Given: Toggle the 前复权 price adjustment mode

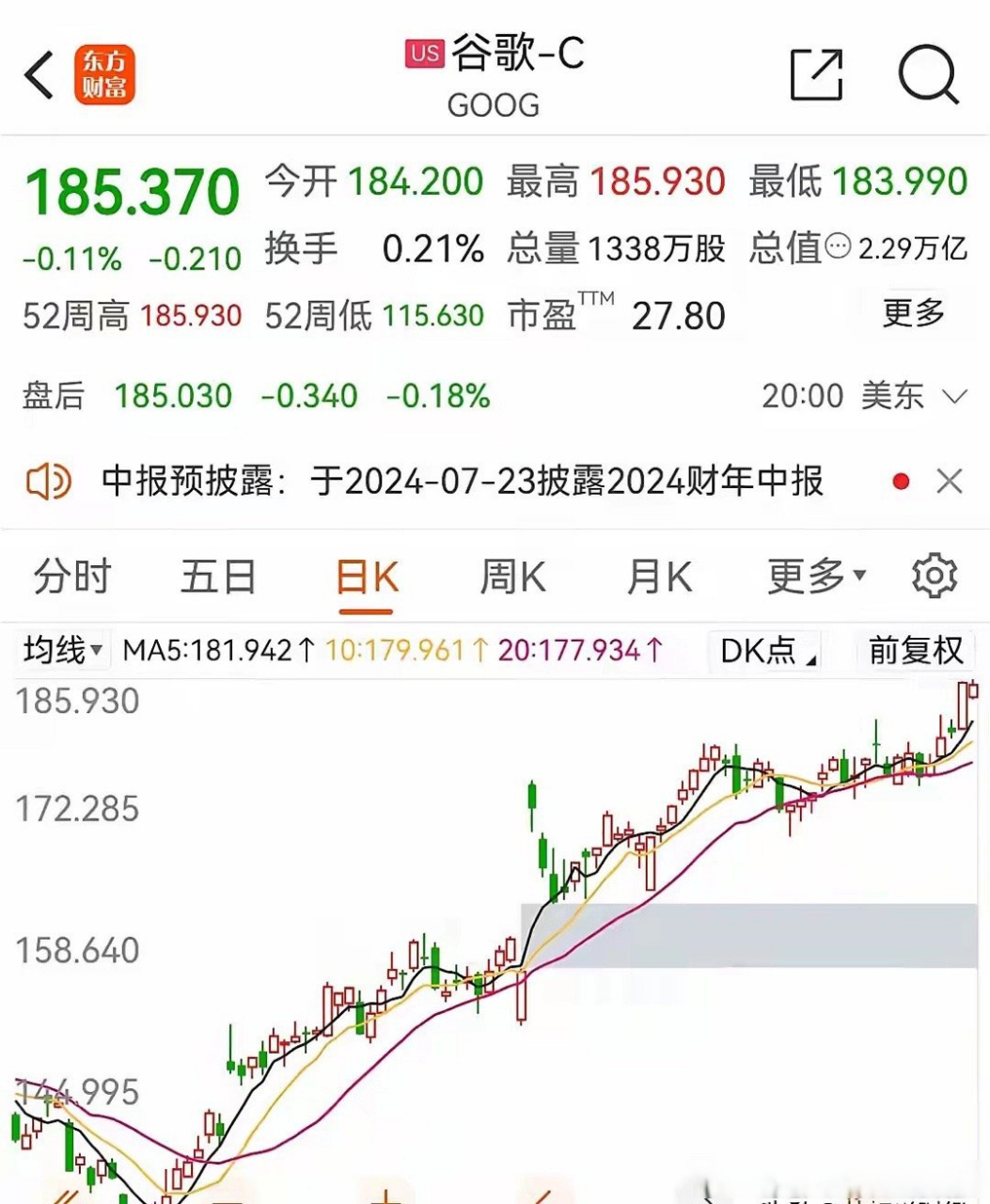Looking at the screenshot, I should pyautogui.click(x=917, y=649).
